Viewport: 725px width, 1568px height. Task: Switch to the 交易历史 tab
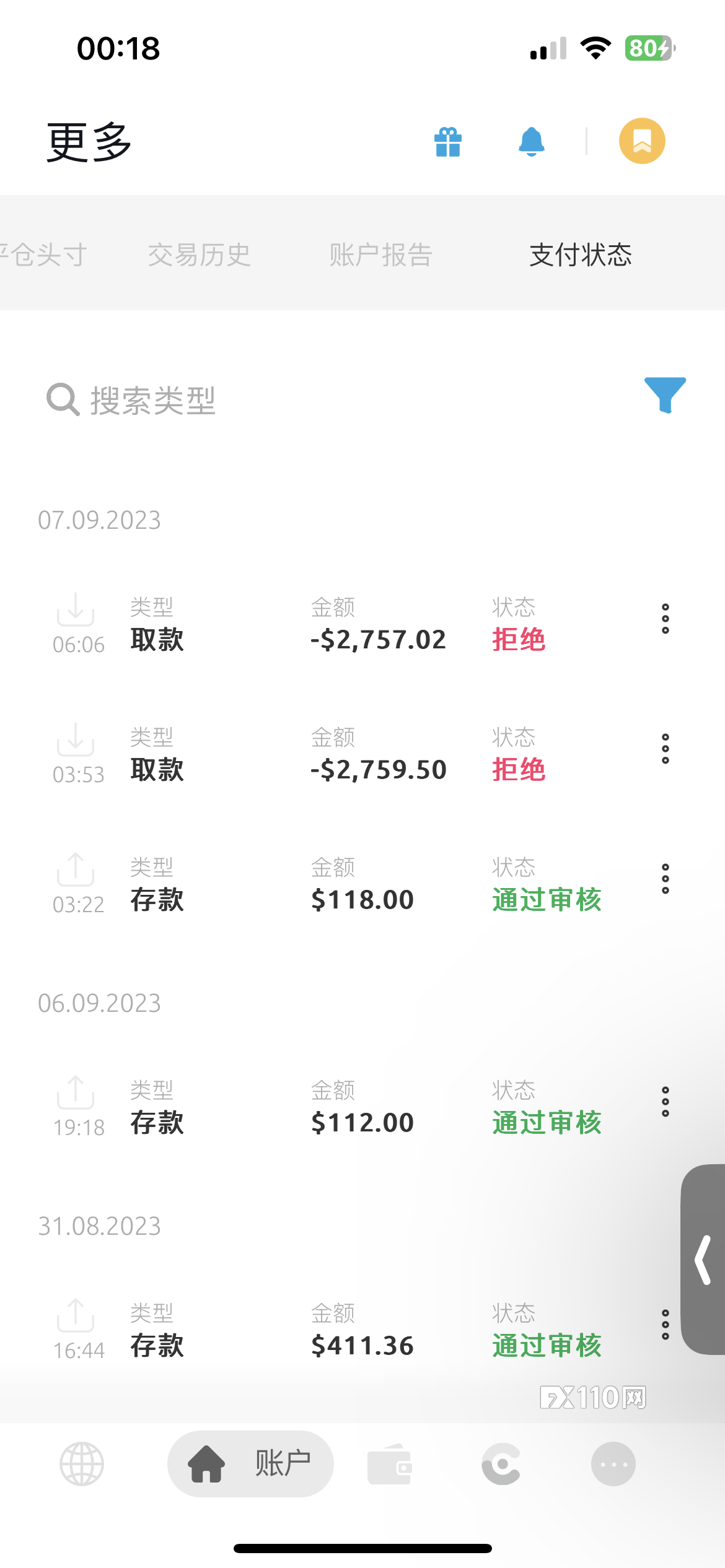(x=199, y=255)
